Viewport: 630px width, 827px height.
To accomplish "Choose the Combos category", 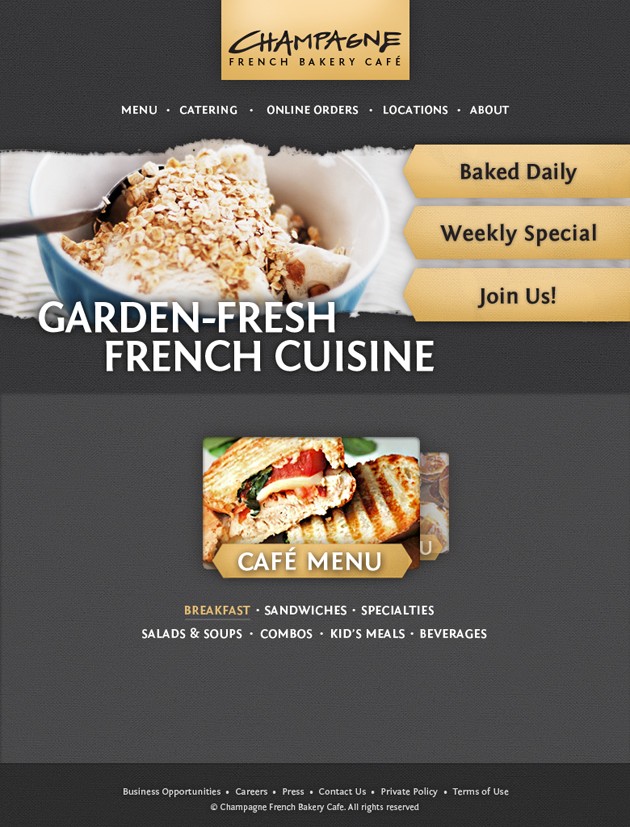I will (x=286, y=634).
